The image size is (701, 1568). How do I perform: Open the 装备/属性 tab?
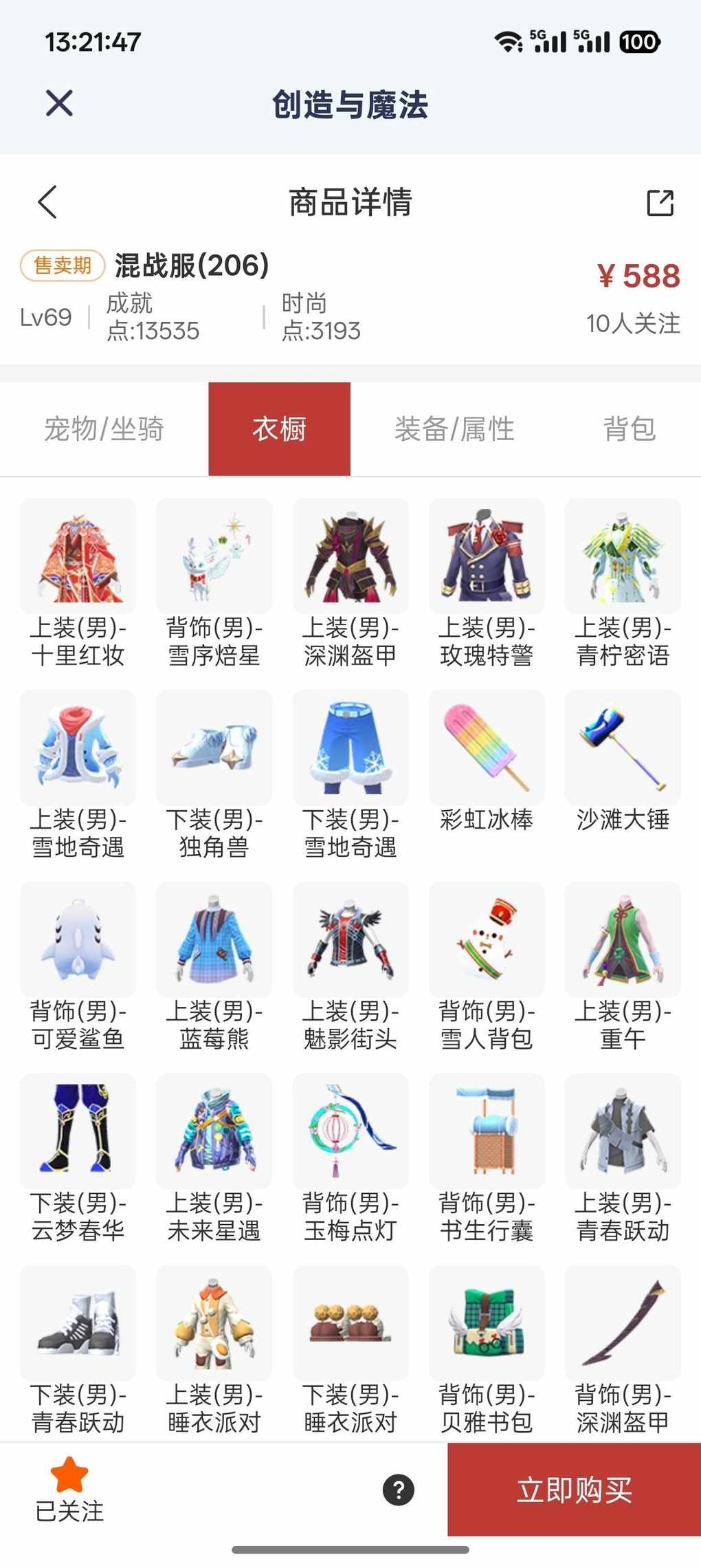(454, 429)
